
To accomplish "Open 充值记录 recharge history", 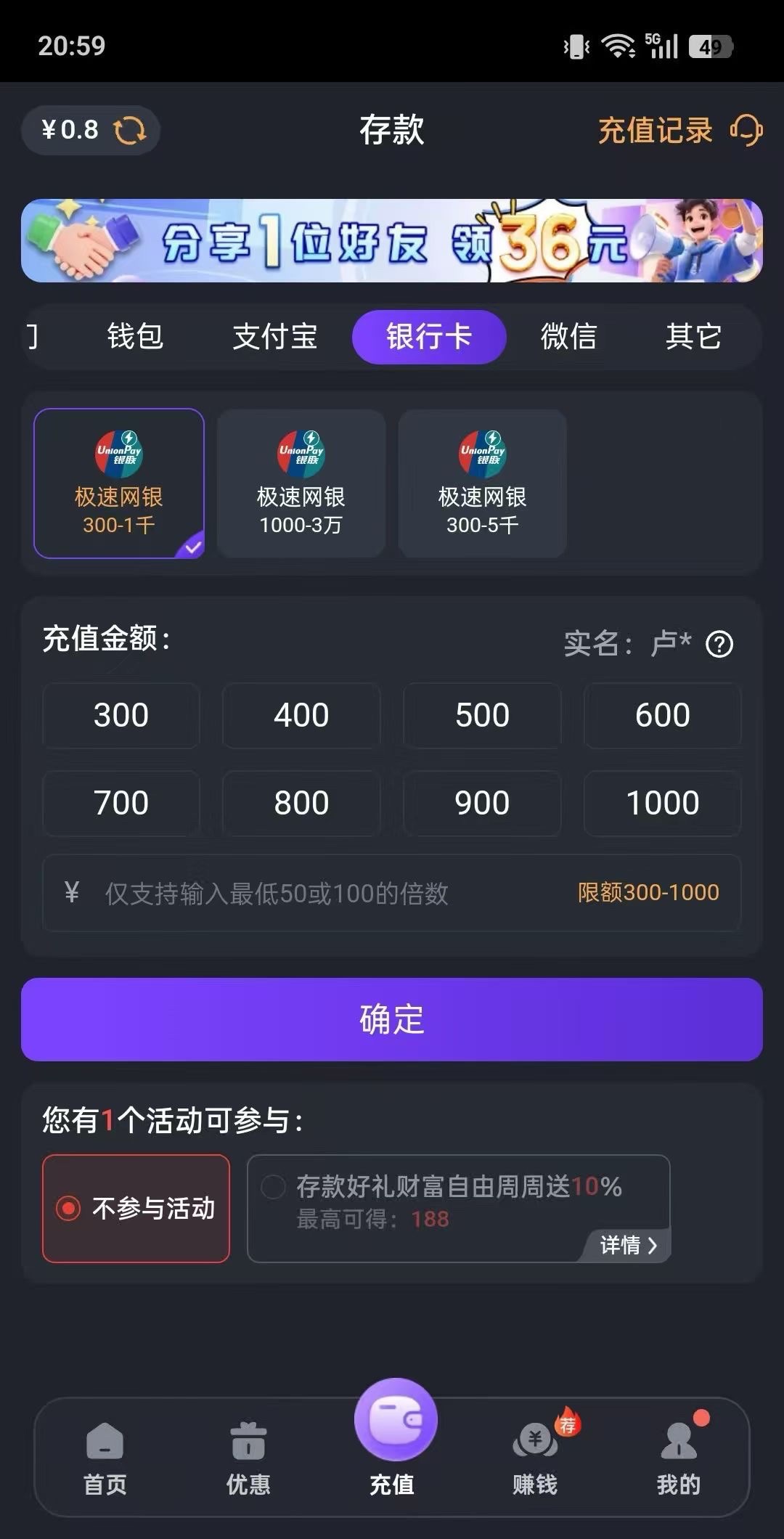I will (x=655, y=131).
